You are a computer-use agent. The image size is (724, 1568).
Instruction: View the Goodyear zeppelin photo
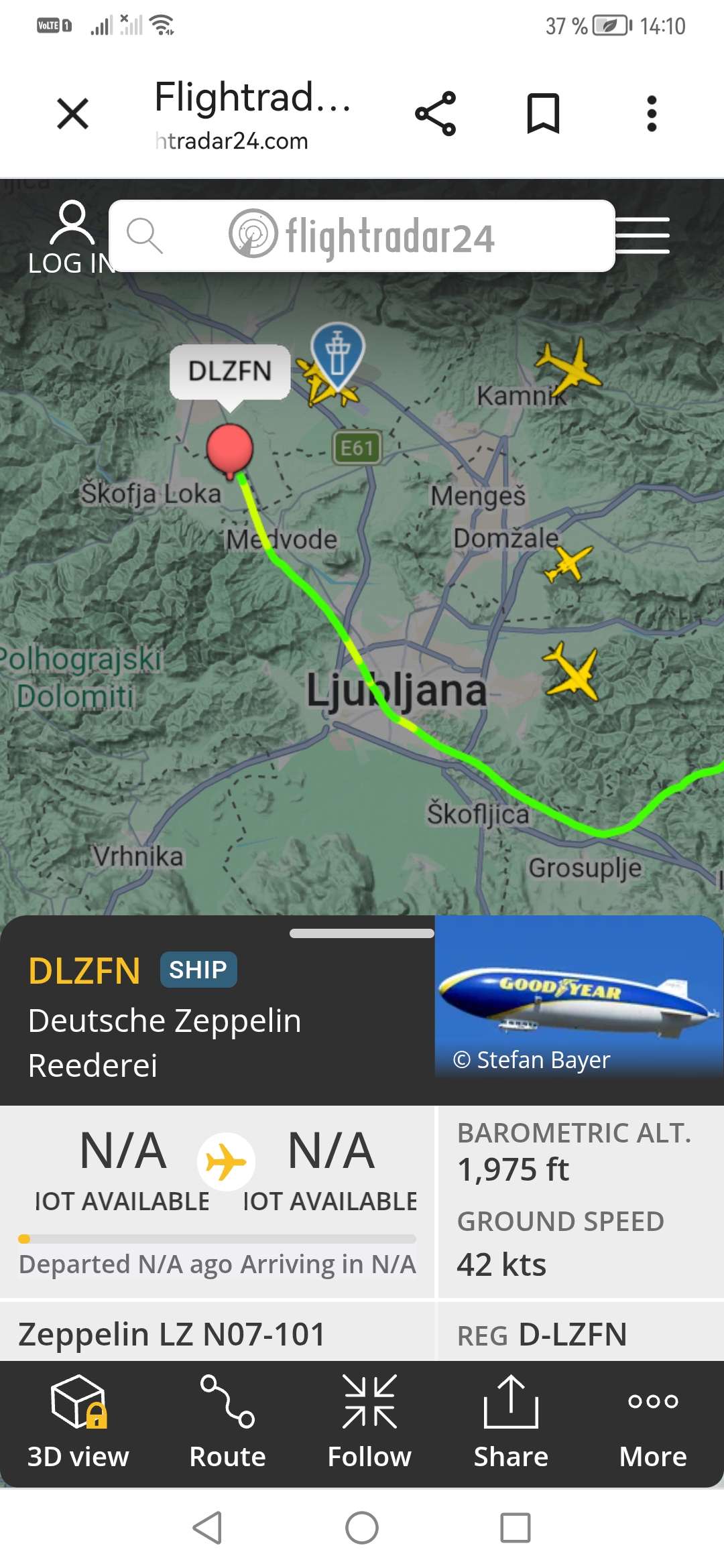(x=579, y=996)
